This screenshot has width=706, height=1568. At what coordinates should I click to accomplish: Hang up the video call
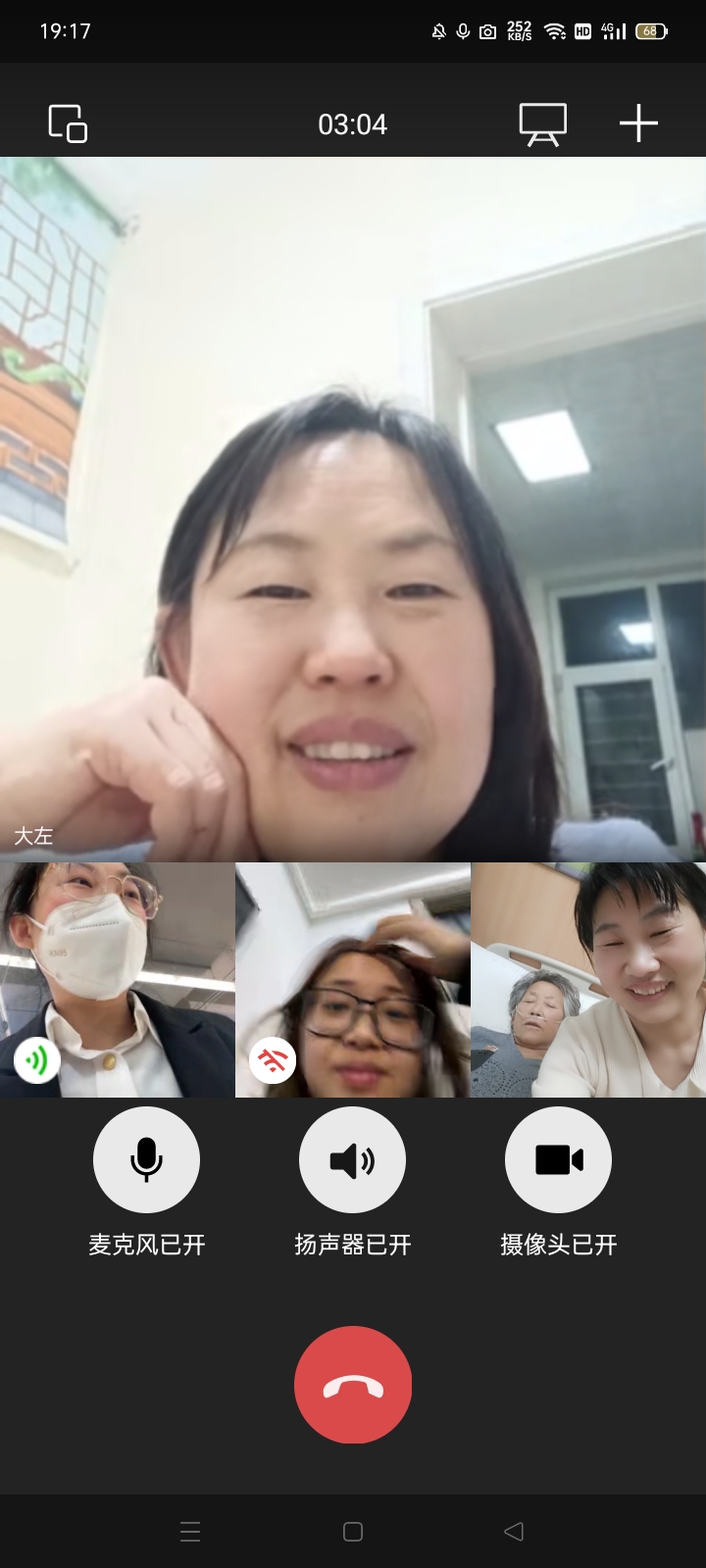(x=353, y=1385)
